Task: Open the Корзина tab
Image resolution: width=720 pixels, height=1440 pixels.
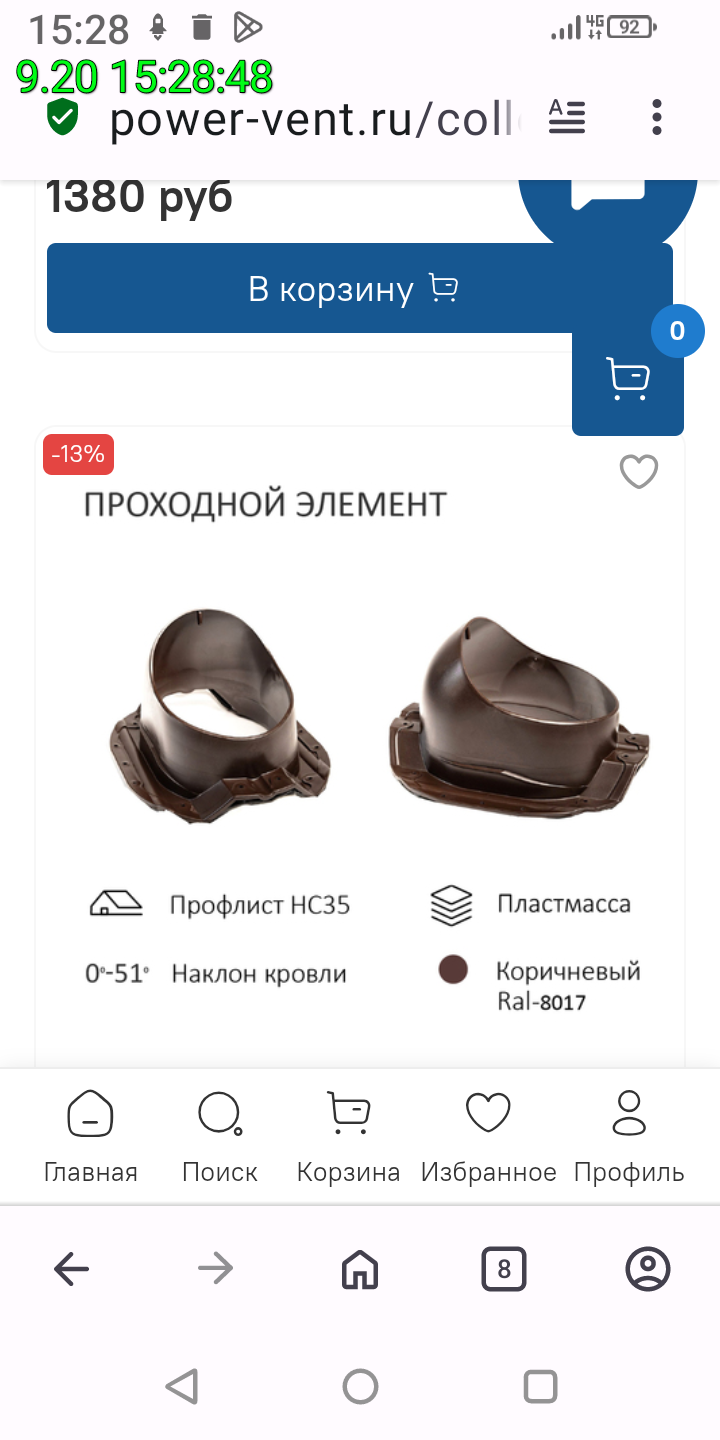Action: click(349, 1138)
